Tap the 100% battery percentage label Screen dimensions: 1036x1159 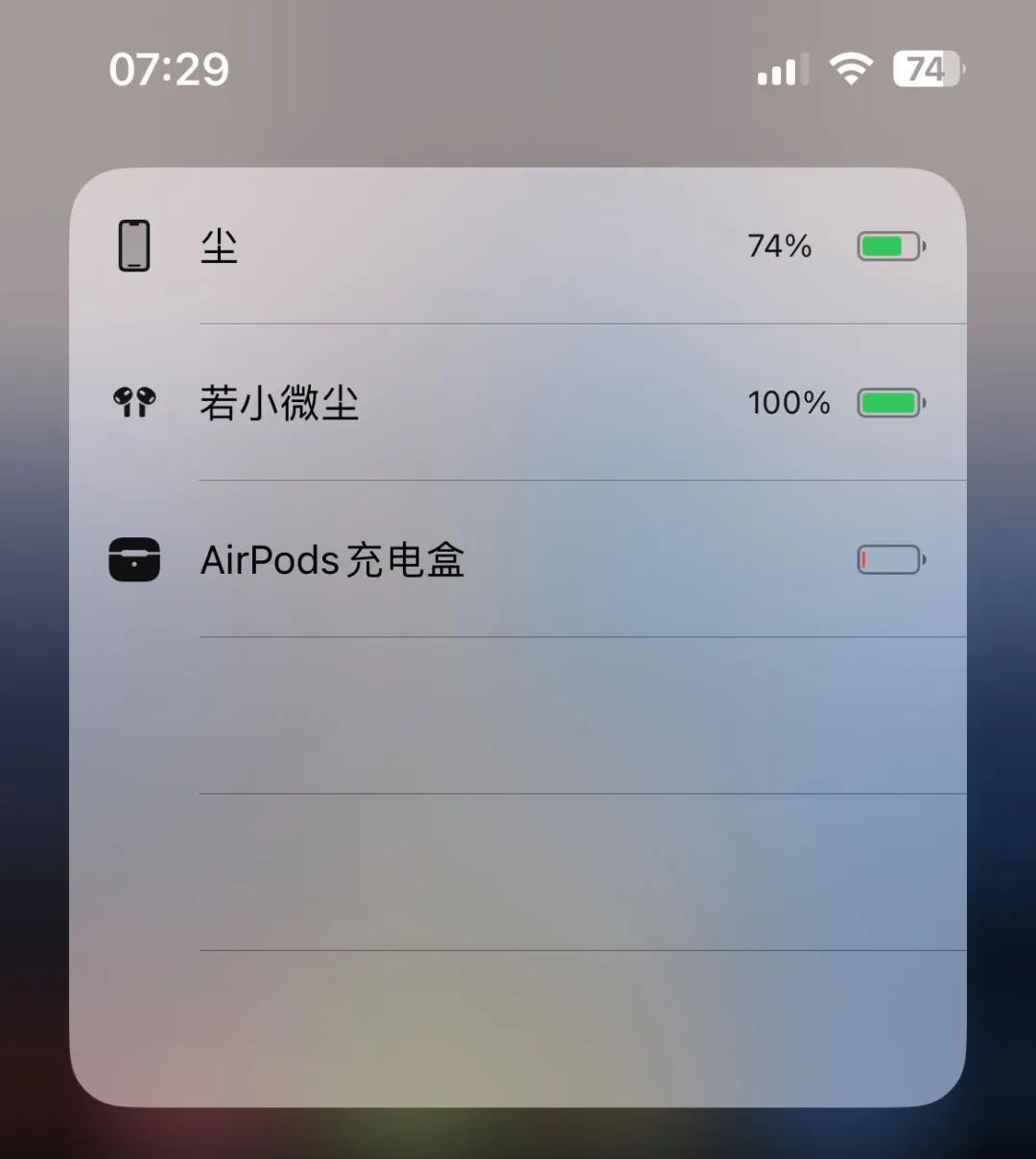[x=789, y=402]
